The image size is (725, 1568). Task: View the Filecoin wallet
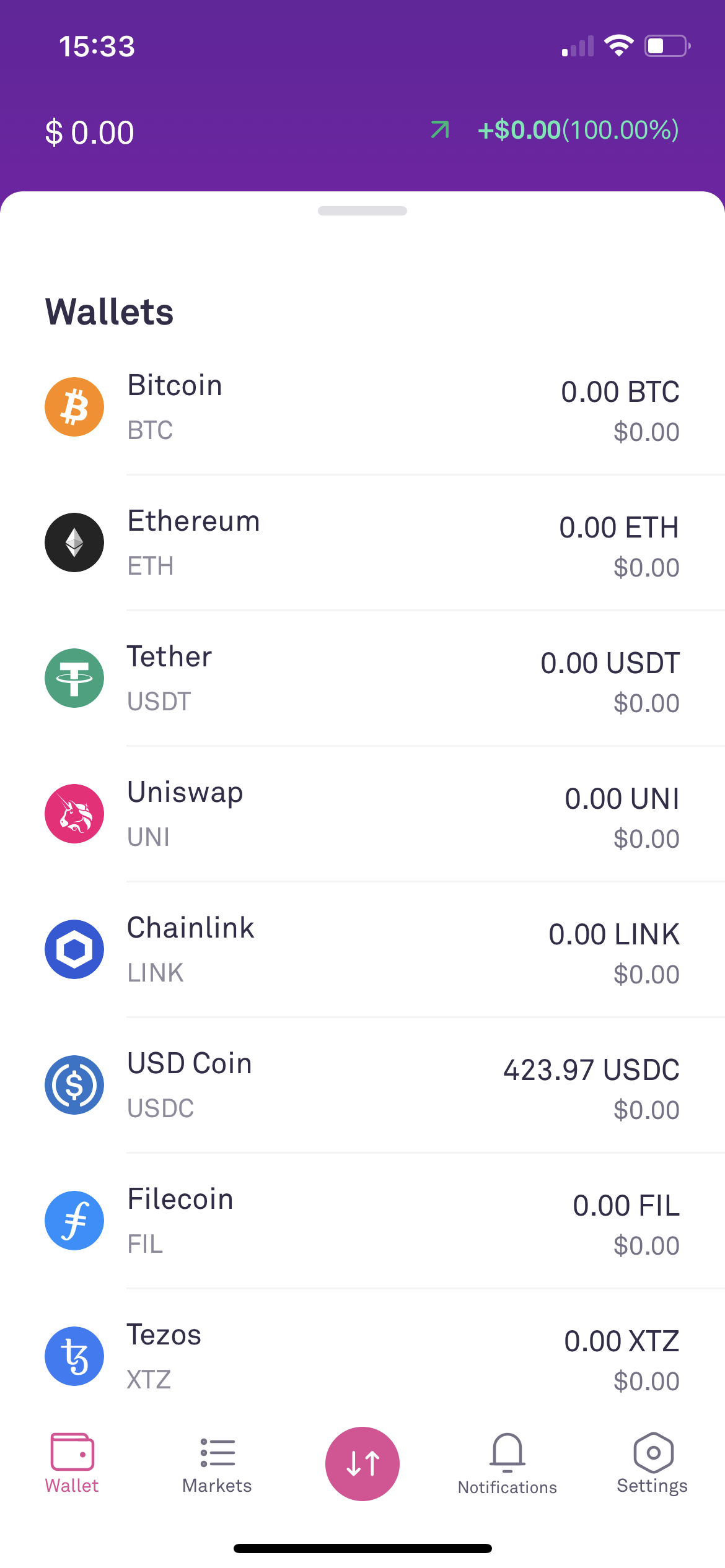[x=362, y=1221]
